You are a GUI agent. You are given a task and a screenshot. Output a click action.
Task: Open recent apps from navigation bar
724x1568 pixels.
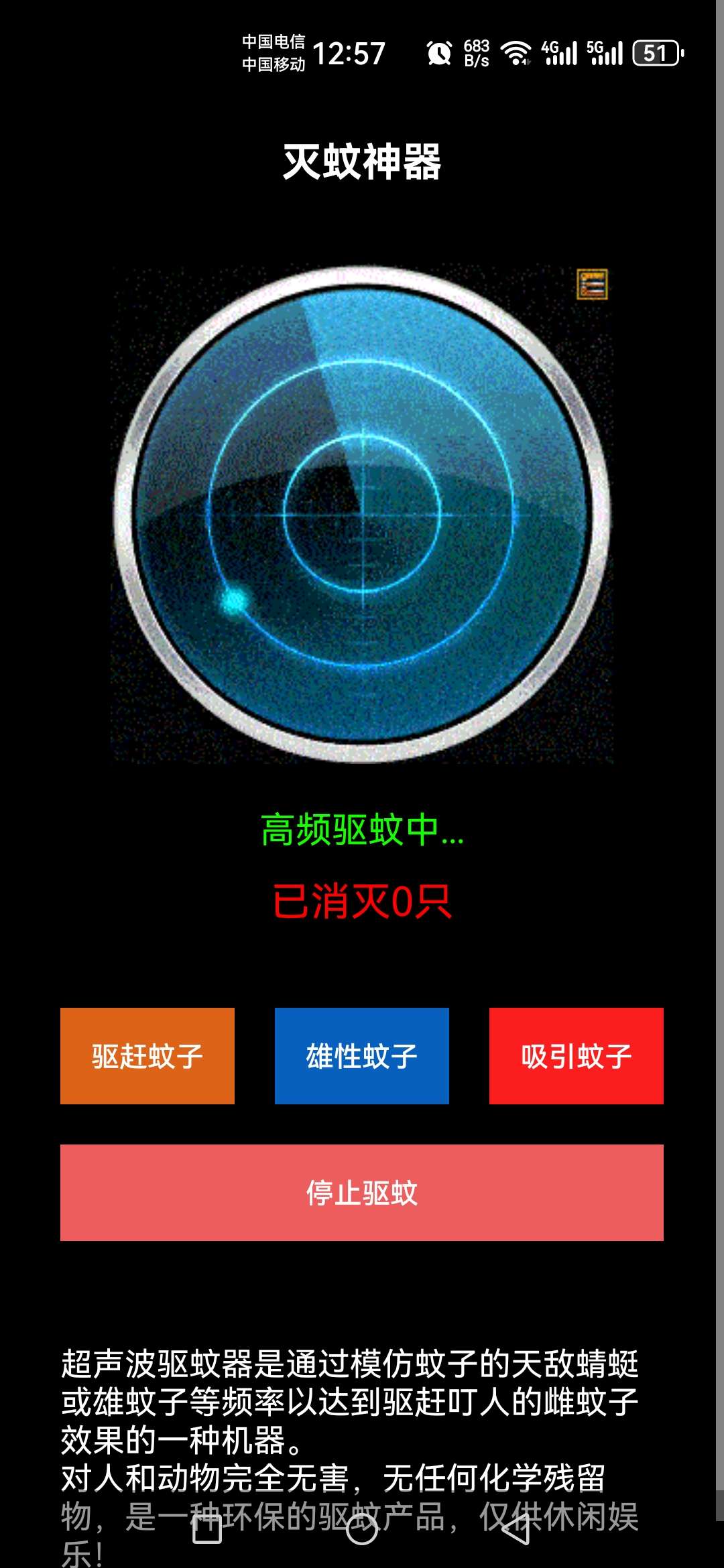click(x=207, y=1528)
